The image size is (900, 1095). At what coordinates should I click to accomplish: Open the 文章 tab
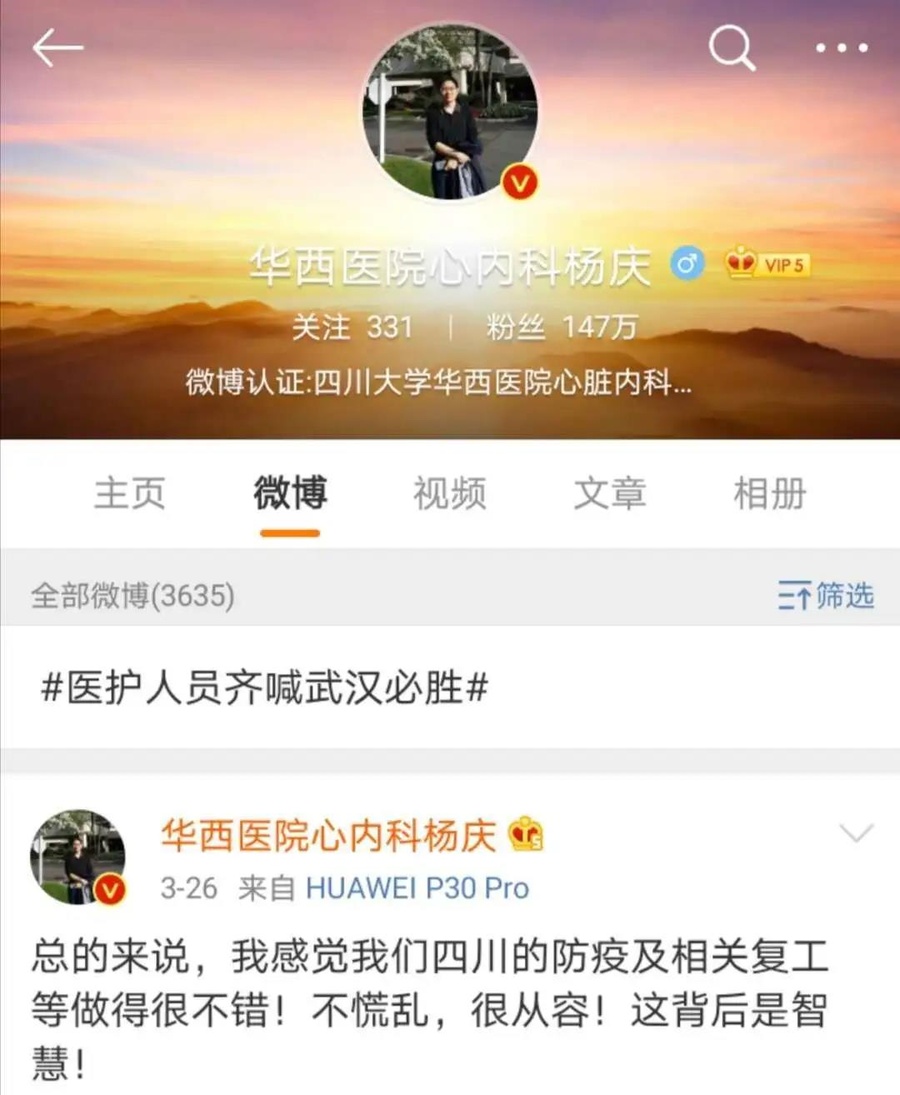click(609, 494)
